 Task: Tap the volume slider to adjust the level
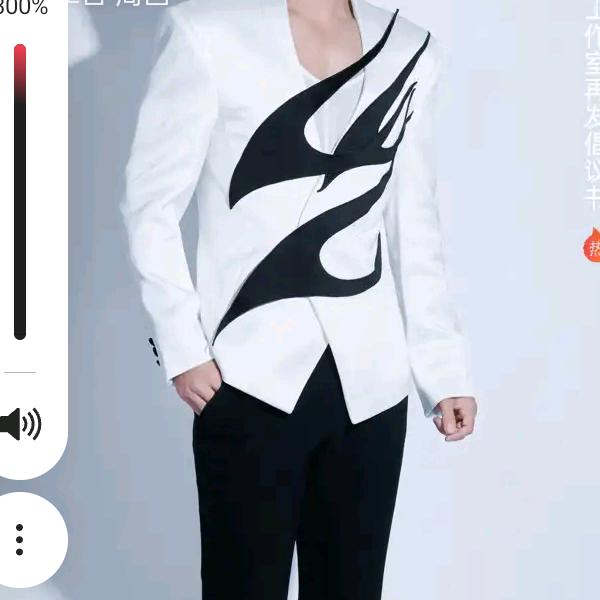(20, 190)
